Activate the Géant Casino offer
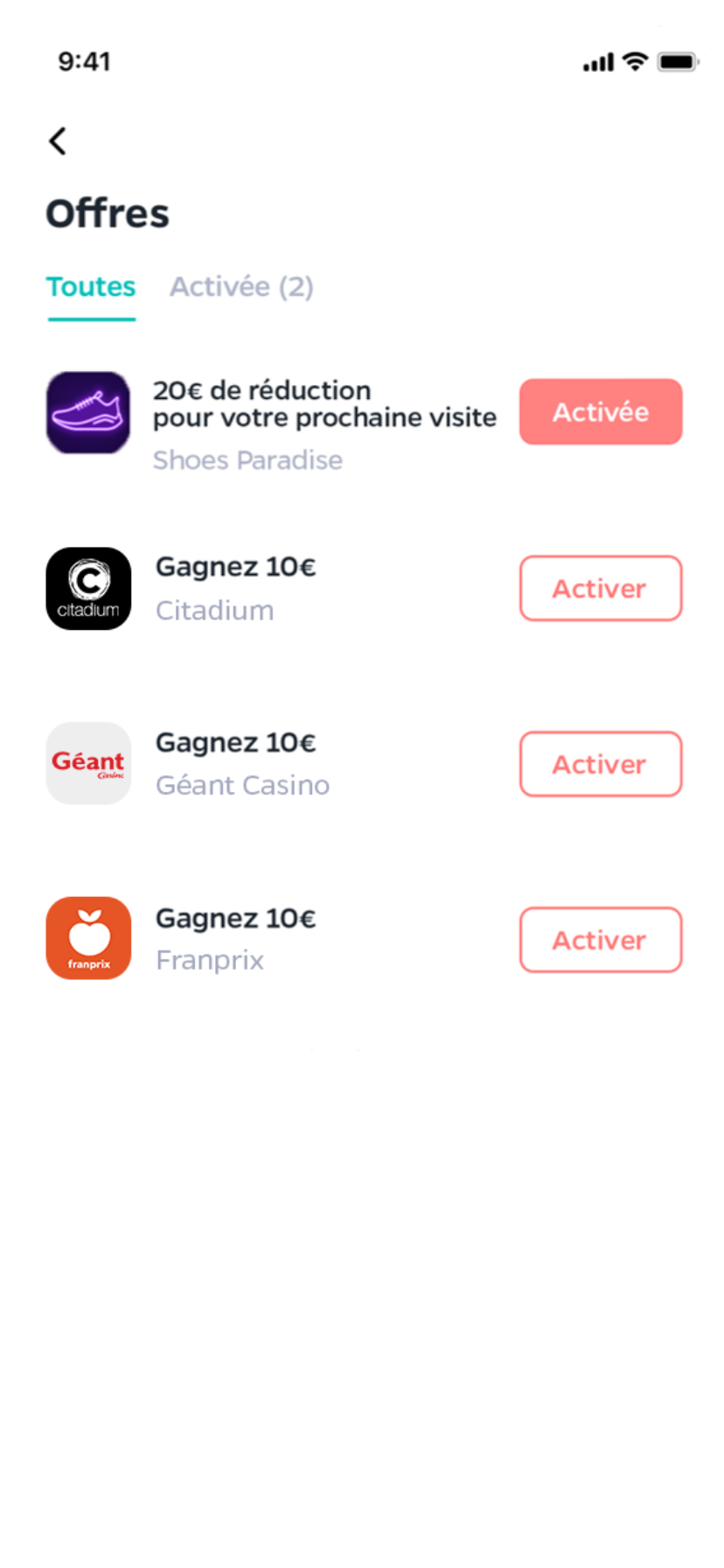 coord(601,764)
